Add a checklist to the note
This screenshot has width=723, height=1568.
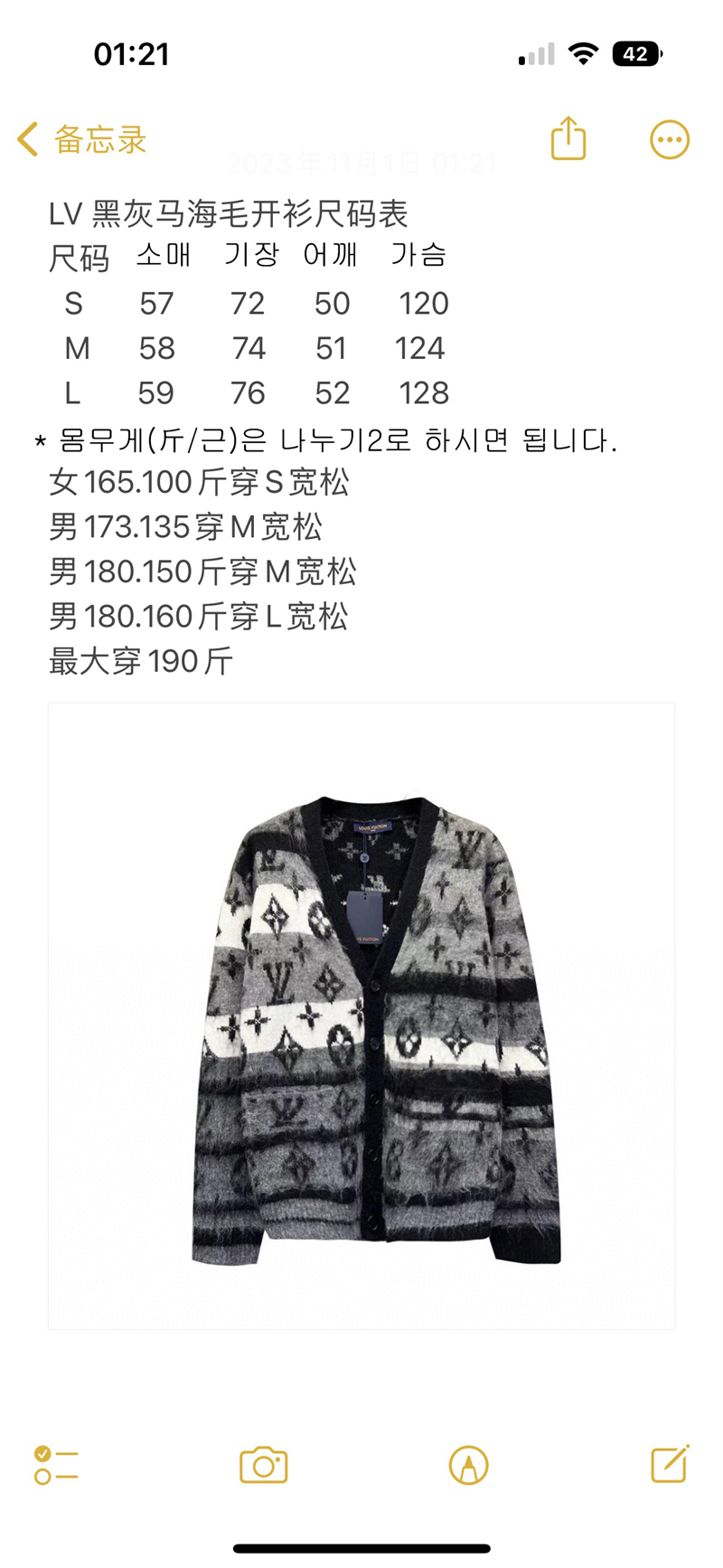pos(56,1465)
